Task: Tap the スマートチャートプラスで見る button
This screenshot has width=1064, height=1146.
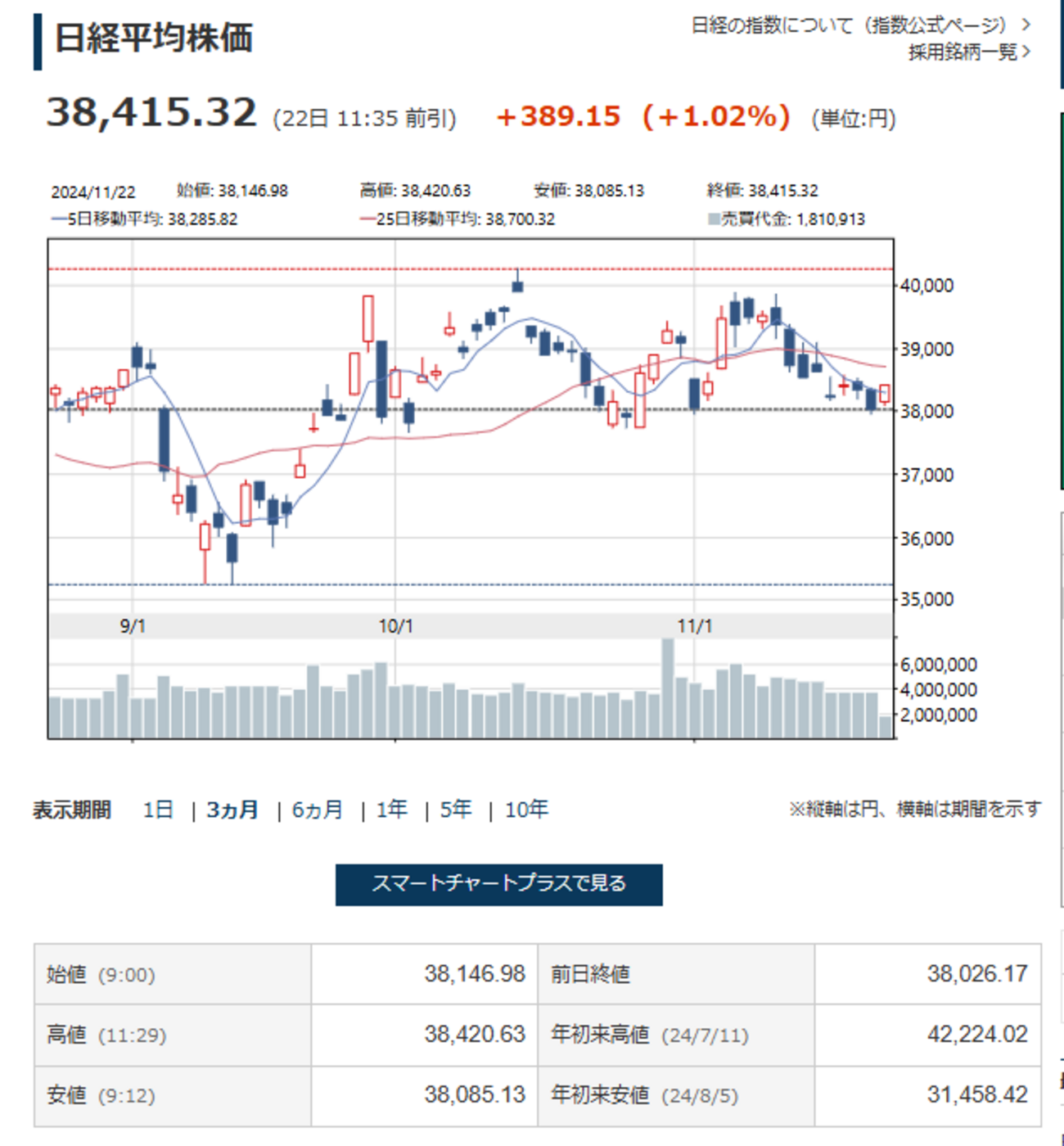Action: click(498, 884)
